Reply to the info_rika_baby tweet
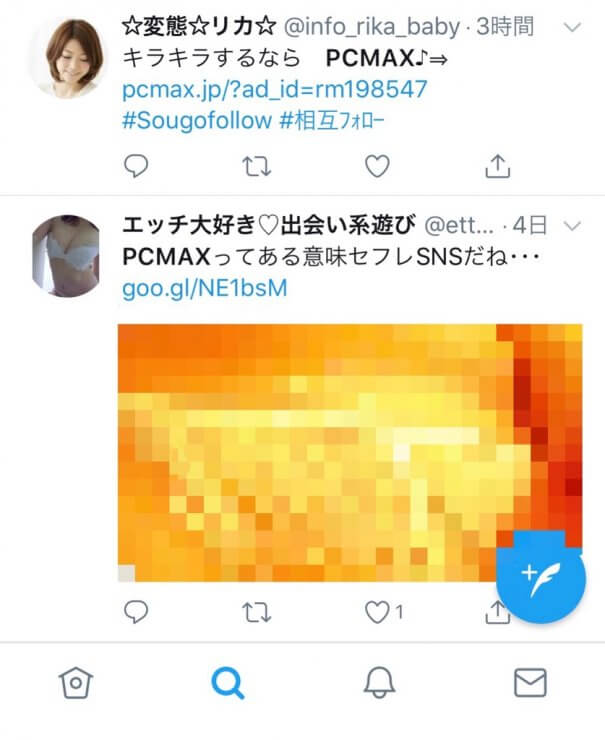 [135, 166]
